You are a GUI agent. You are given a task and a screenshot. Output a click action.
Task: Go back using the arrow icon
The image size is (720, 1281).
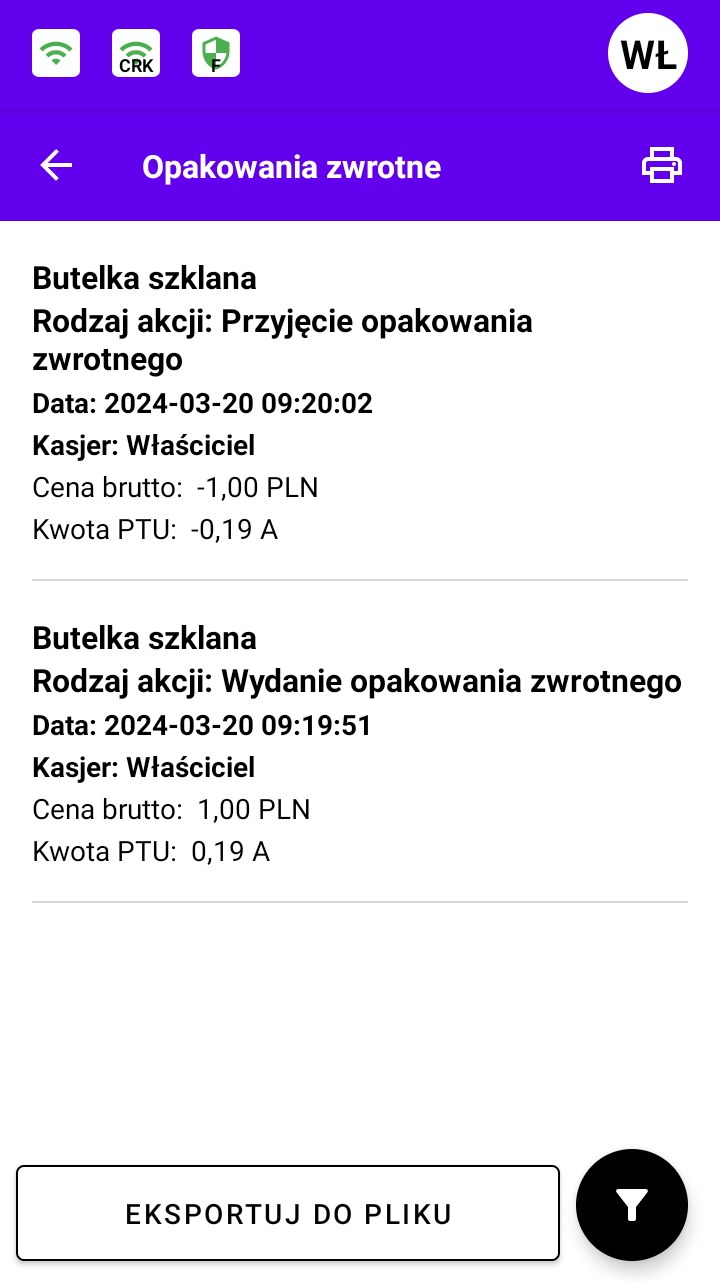(x=56, y=165)
